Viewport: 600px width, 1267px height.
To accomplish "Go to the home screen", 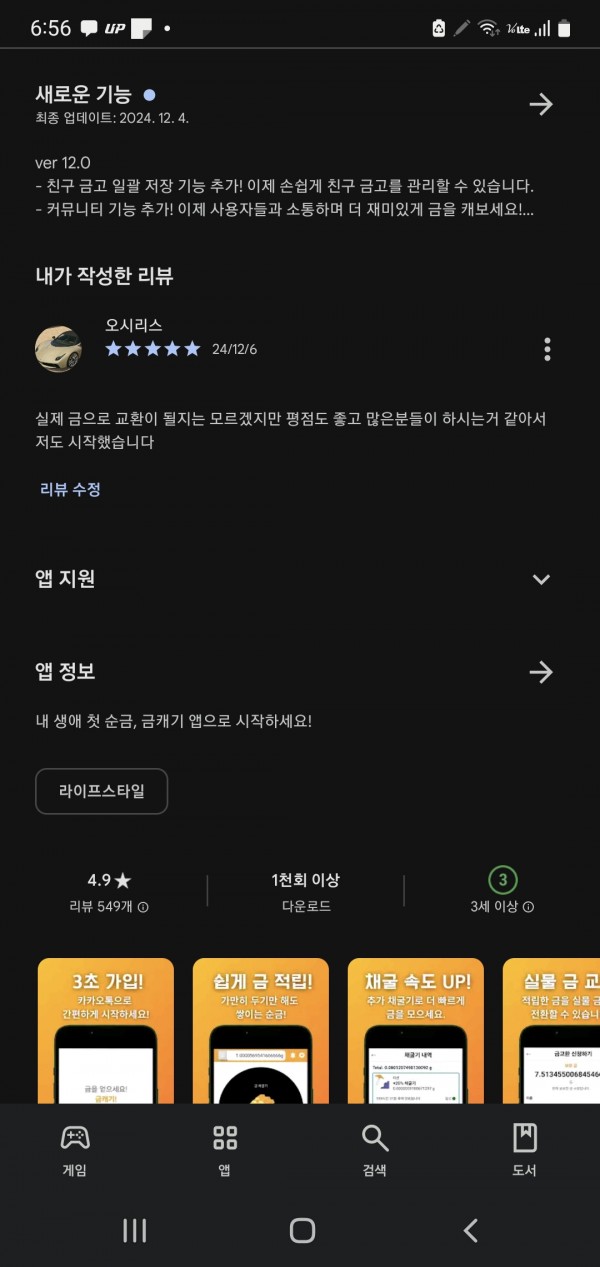I will [x=302, y=1231].
